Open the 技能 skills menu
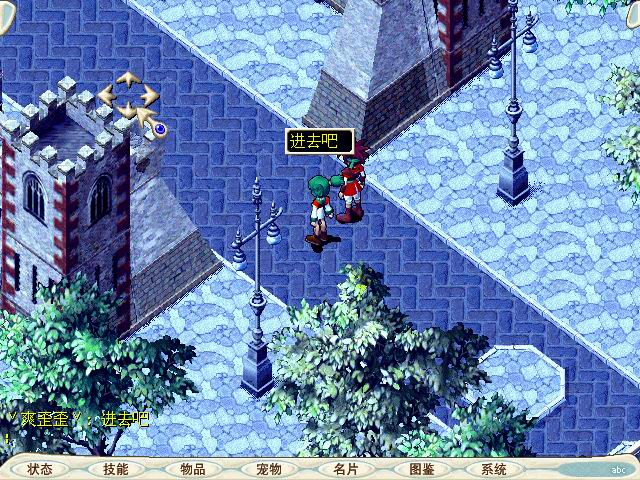640x480 pixels. tap(115, 469)
